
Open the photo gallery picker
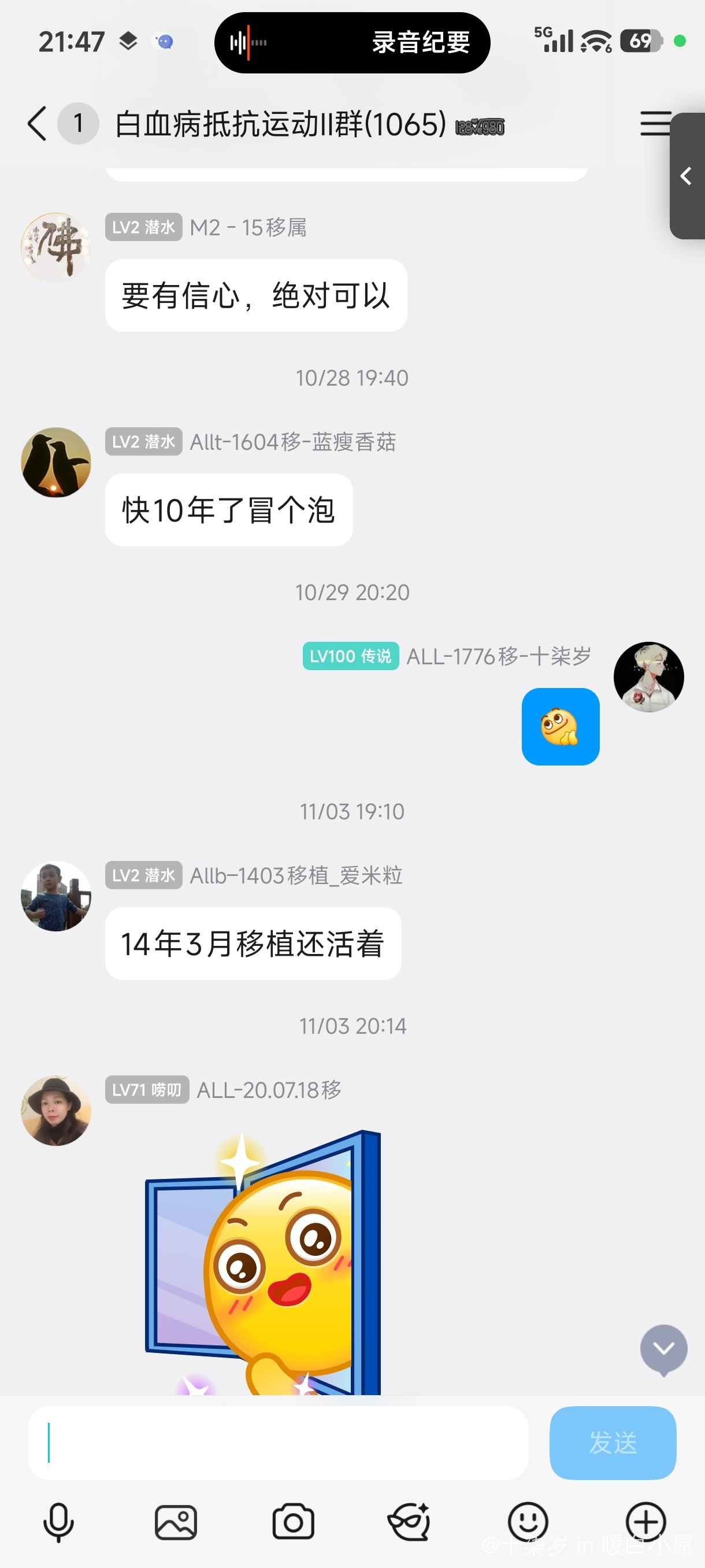click(x=176, y=1522)
